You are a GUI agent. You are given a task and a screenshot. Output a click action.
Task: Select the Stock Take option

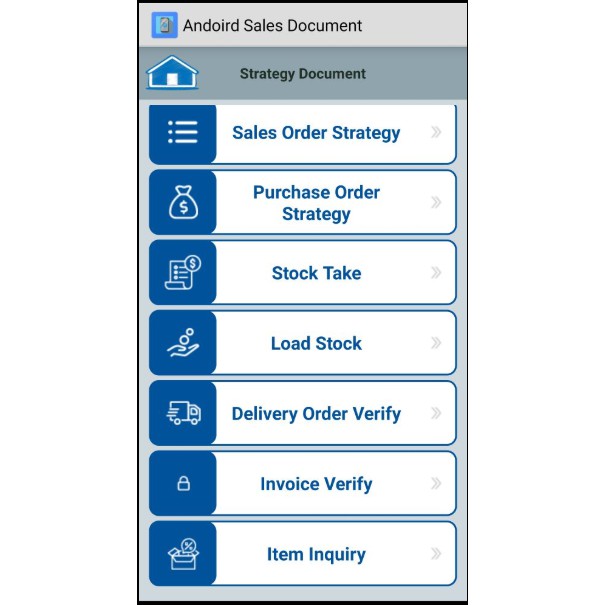coord(303,272)
